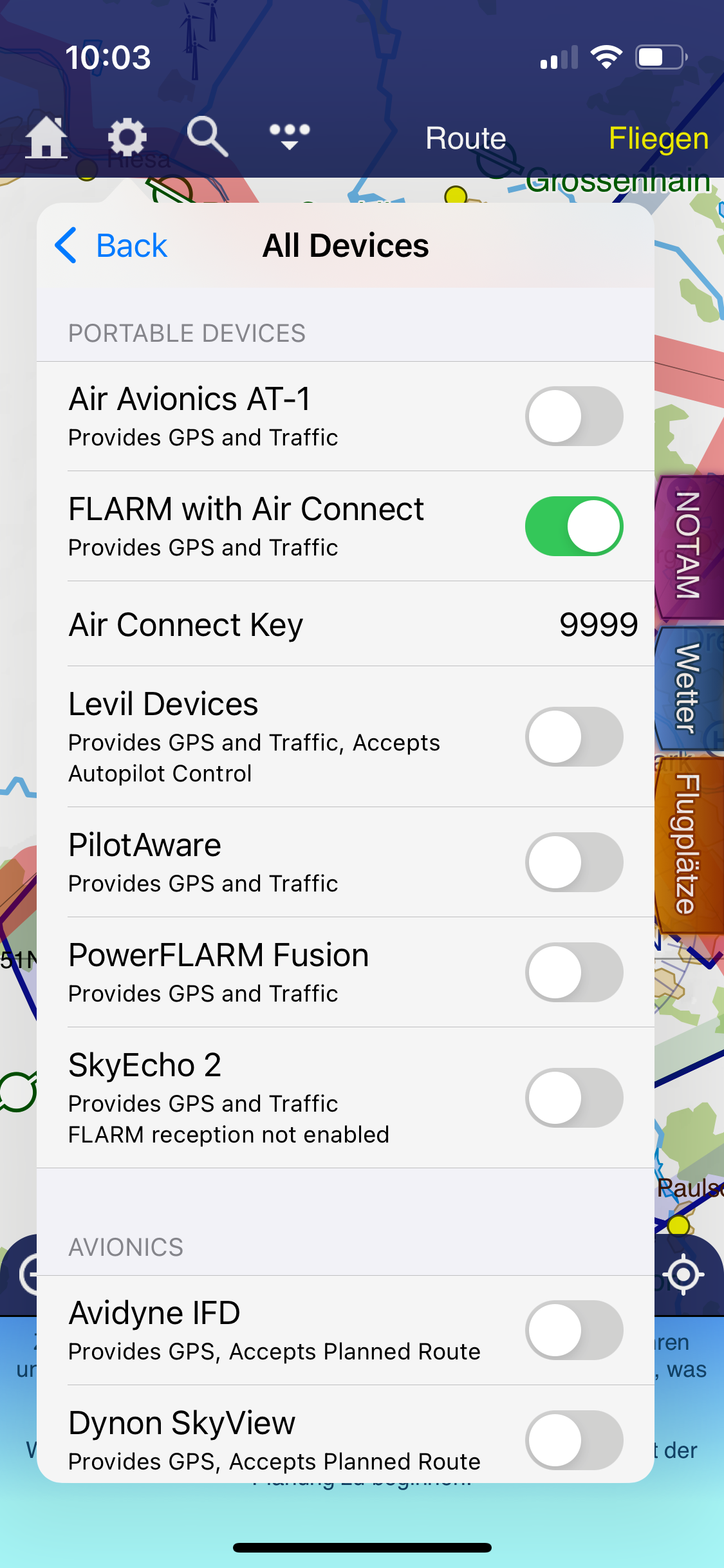Switch to the Fliegen tab
This screenshot has height=1568, width=724.
658,138
